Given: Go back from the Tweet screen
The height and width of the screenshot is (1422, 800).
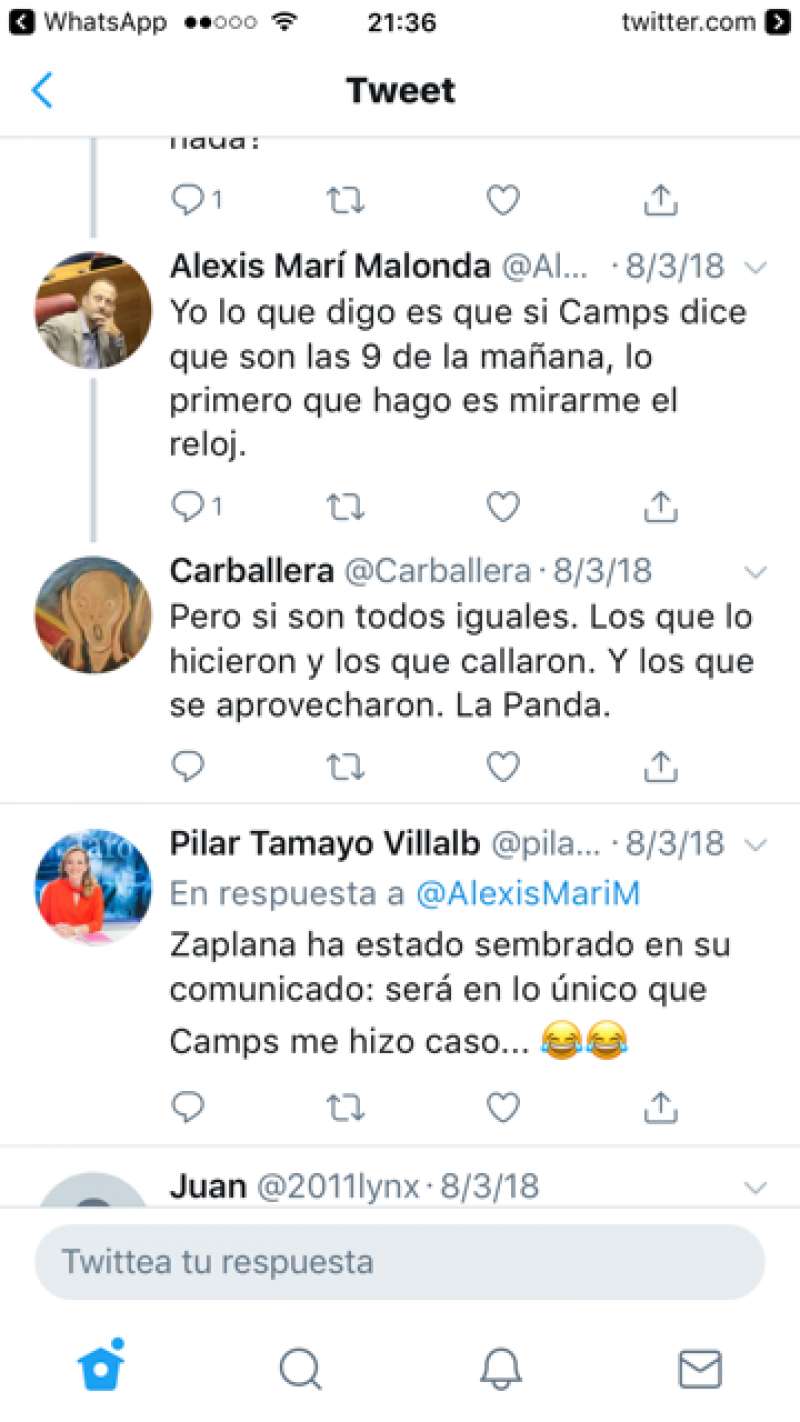Looking at the screenshot, I should [42, 90].
